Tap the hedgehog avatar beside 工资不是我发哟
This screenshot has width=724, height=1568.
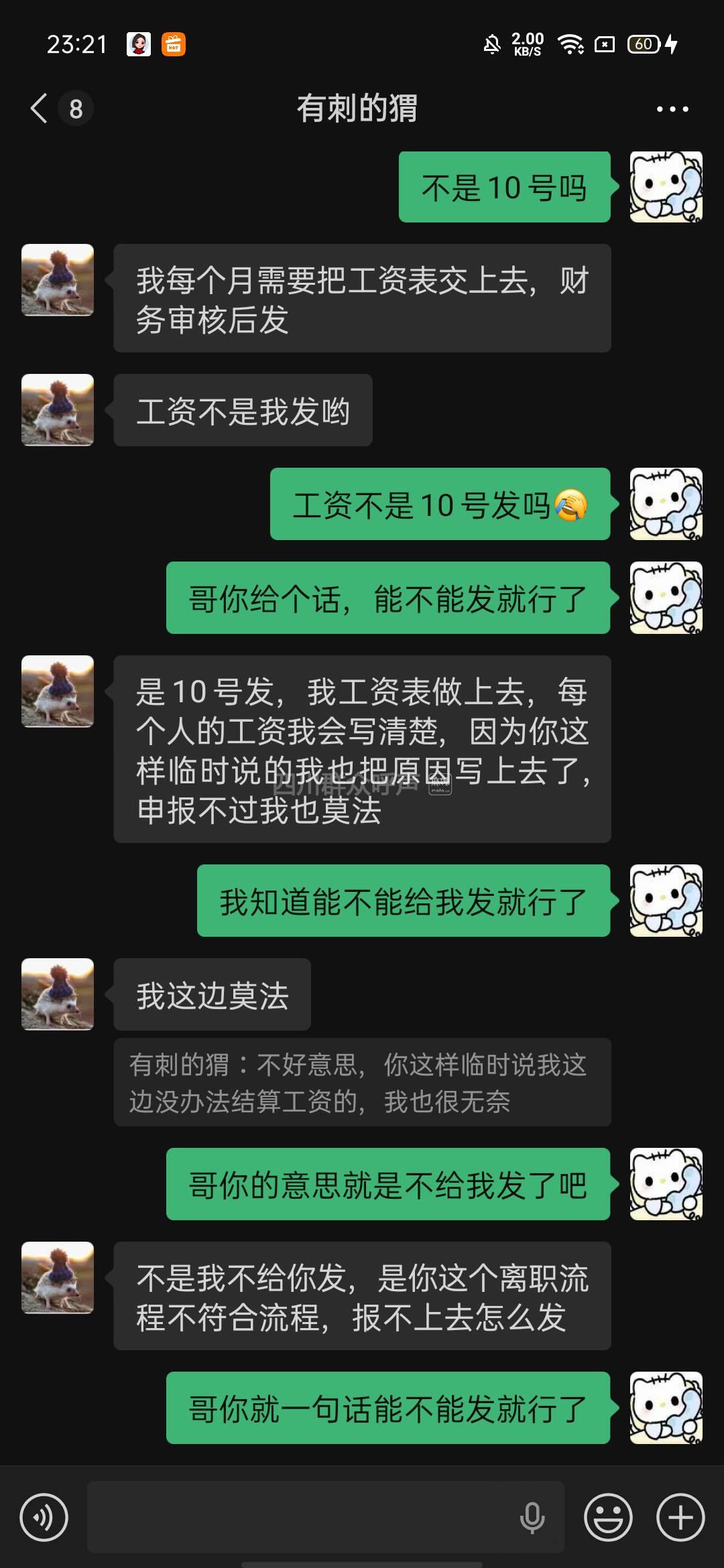[x=58, y=410]
